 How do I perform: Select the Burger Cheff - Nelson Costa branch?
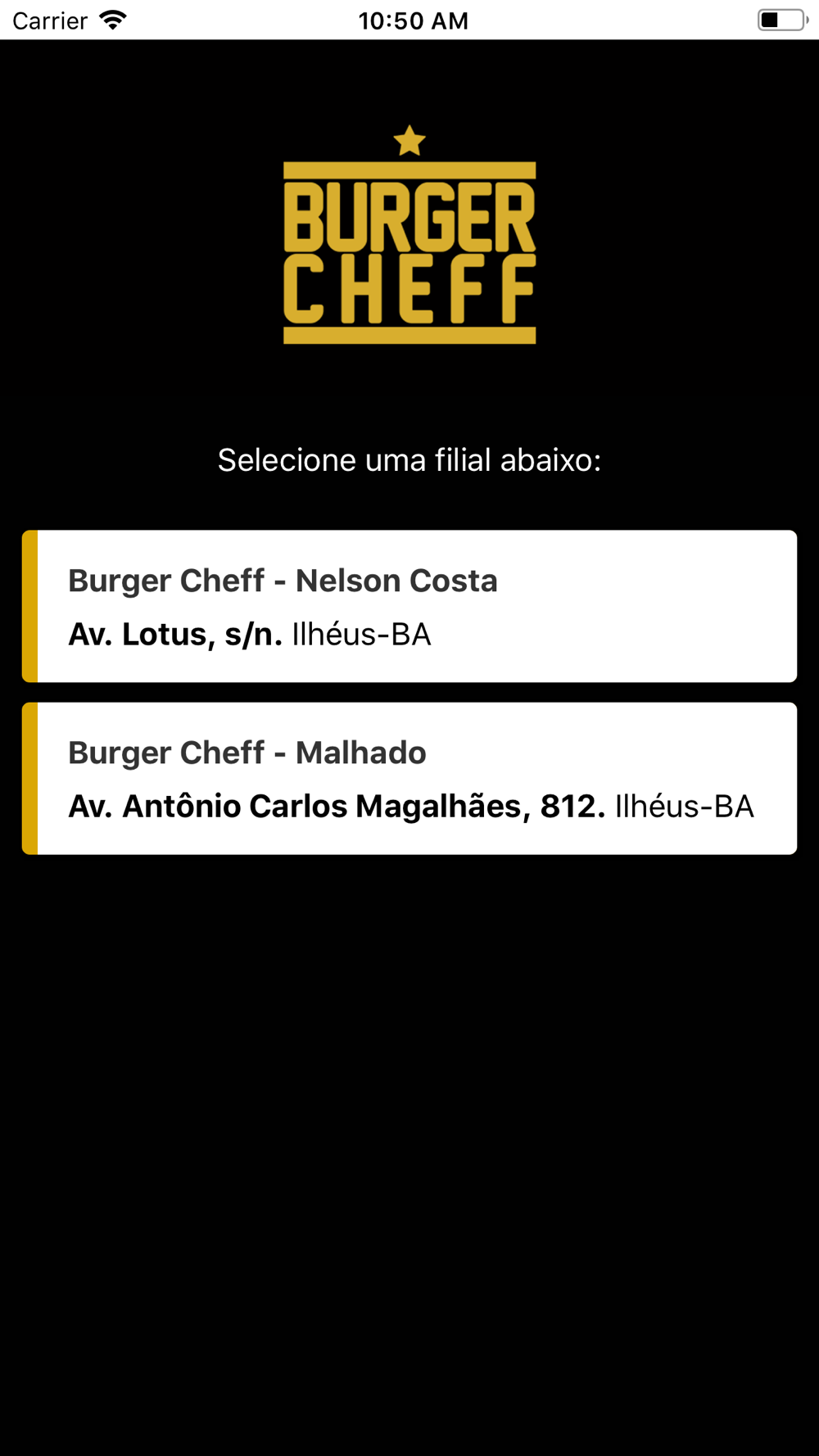coord(409,606)
